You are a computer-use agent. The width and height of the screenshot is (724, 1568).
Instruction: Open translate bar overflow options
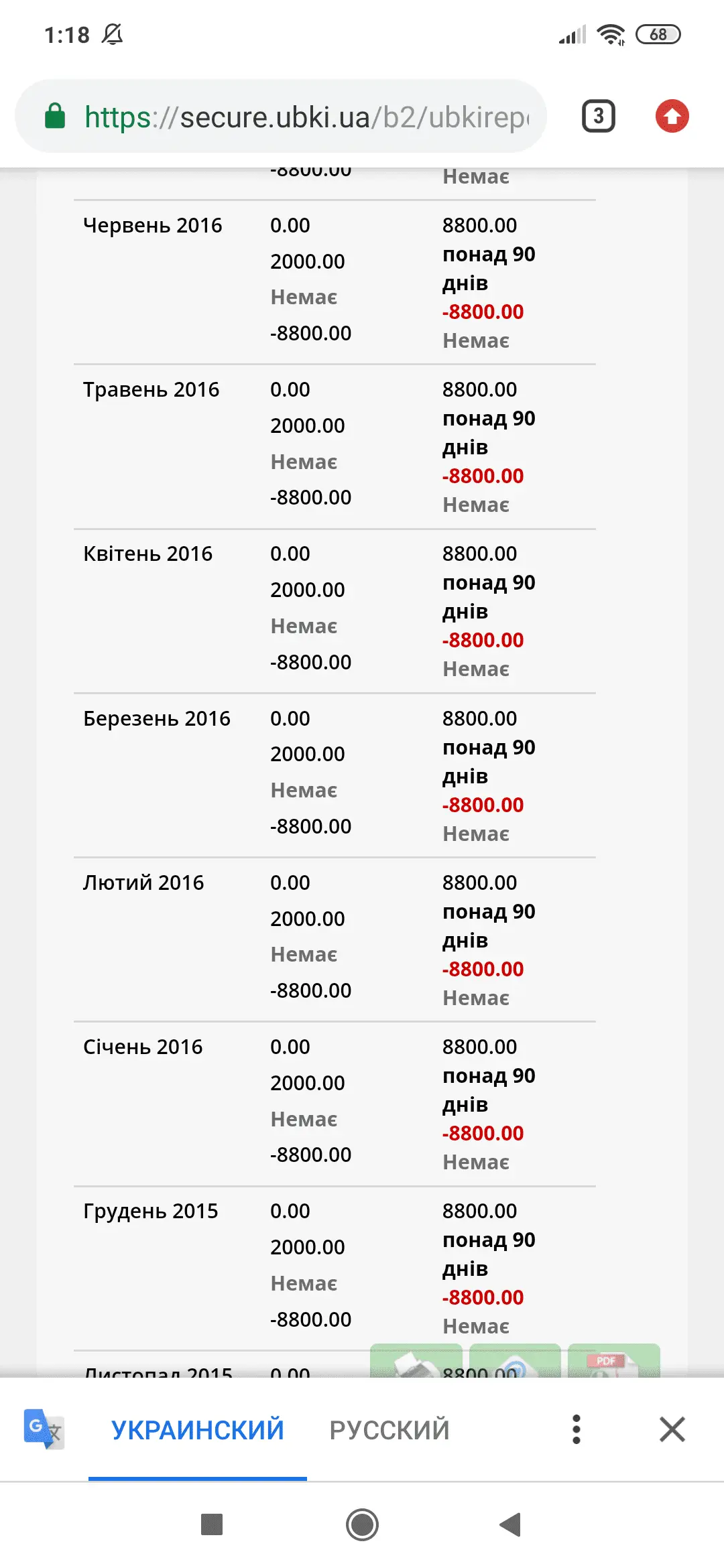point(576,1429)
